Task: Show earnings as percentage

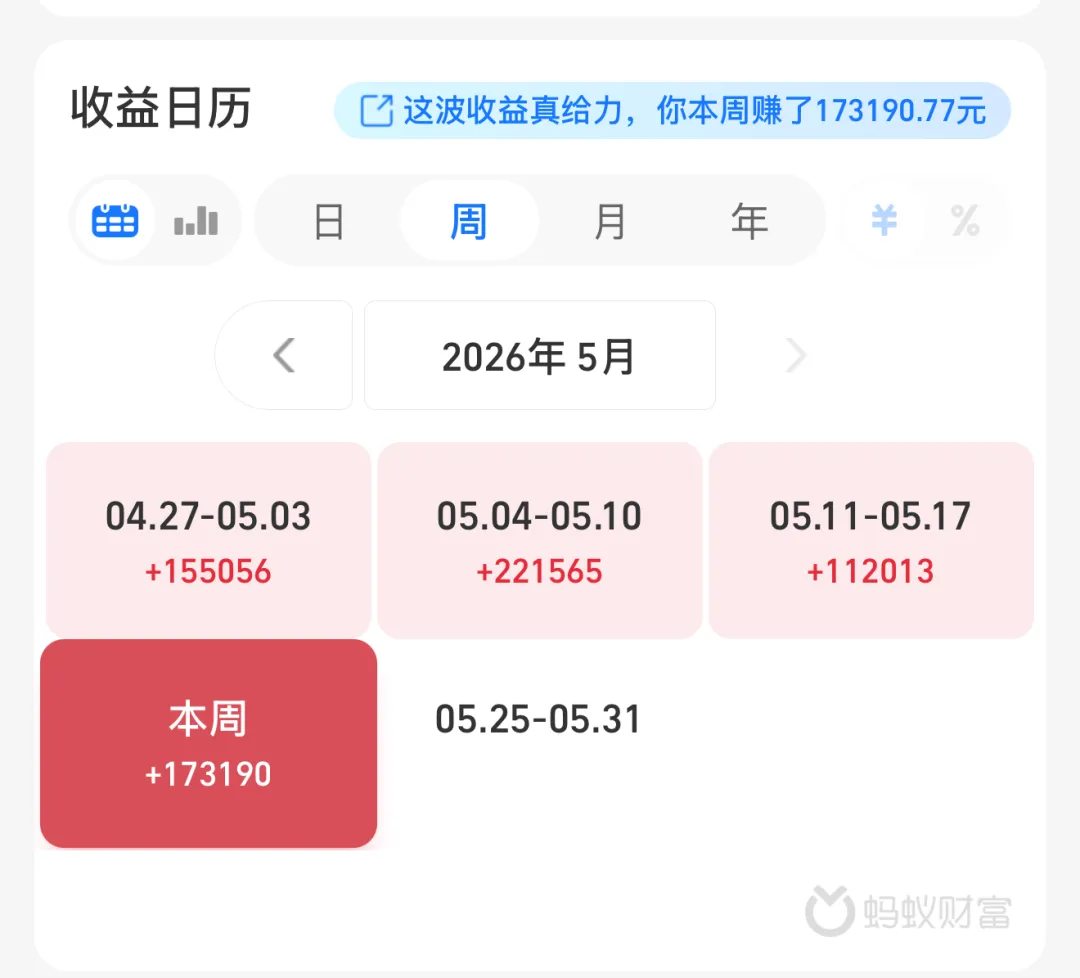Action: coord(965,220)
